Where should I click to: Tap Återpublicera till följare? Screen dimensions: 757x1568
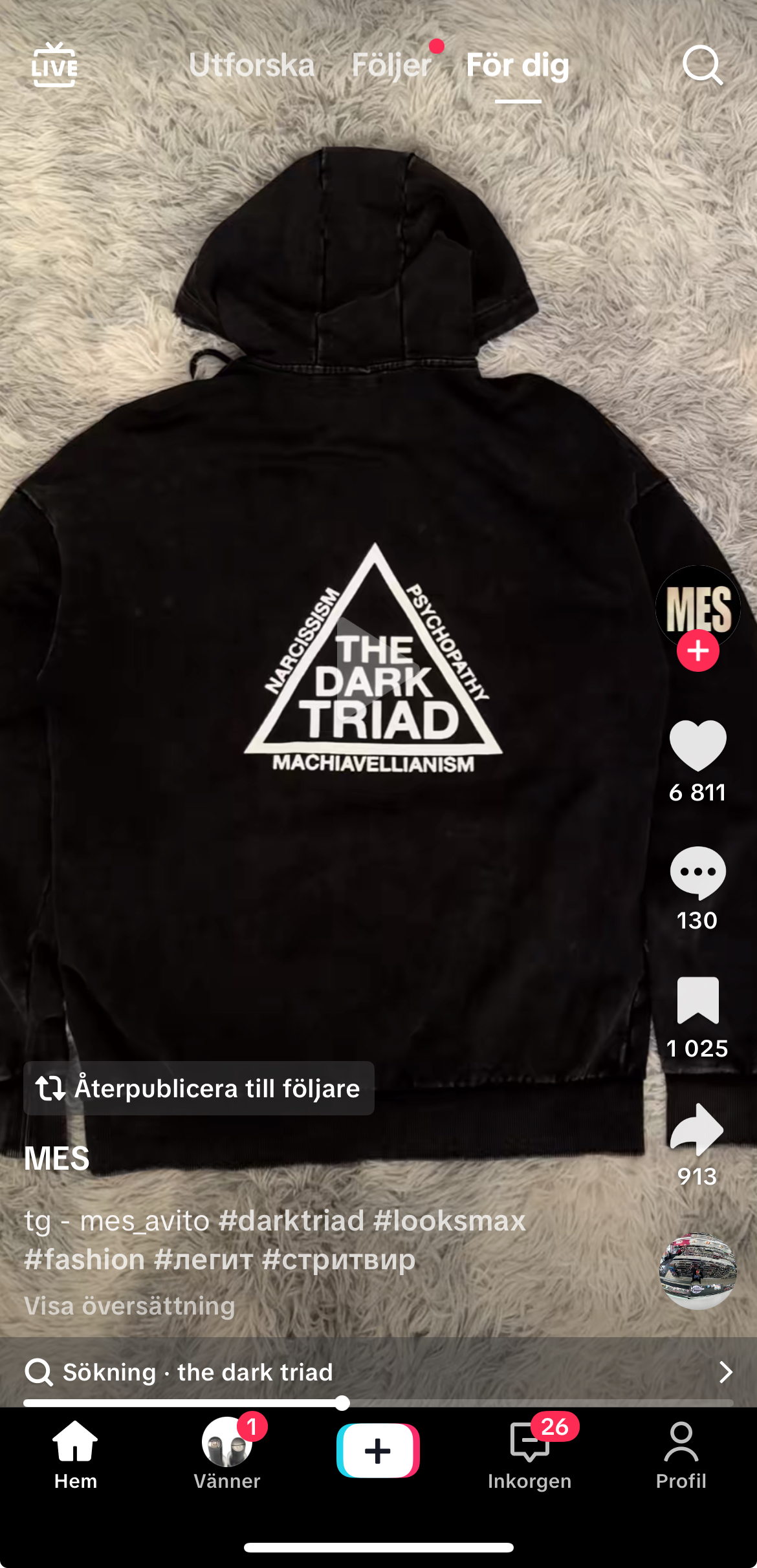coord(199,1088)
